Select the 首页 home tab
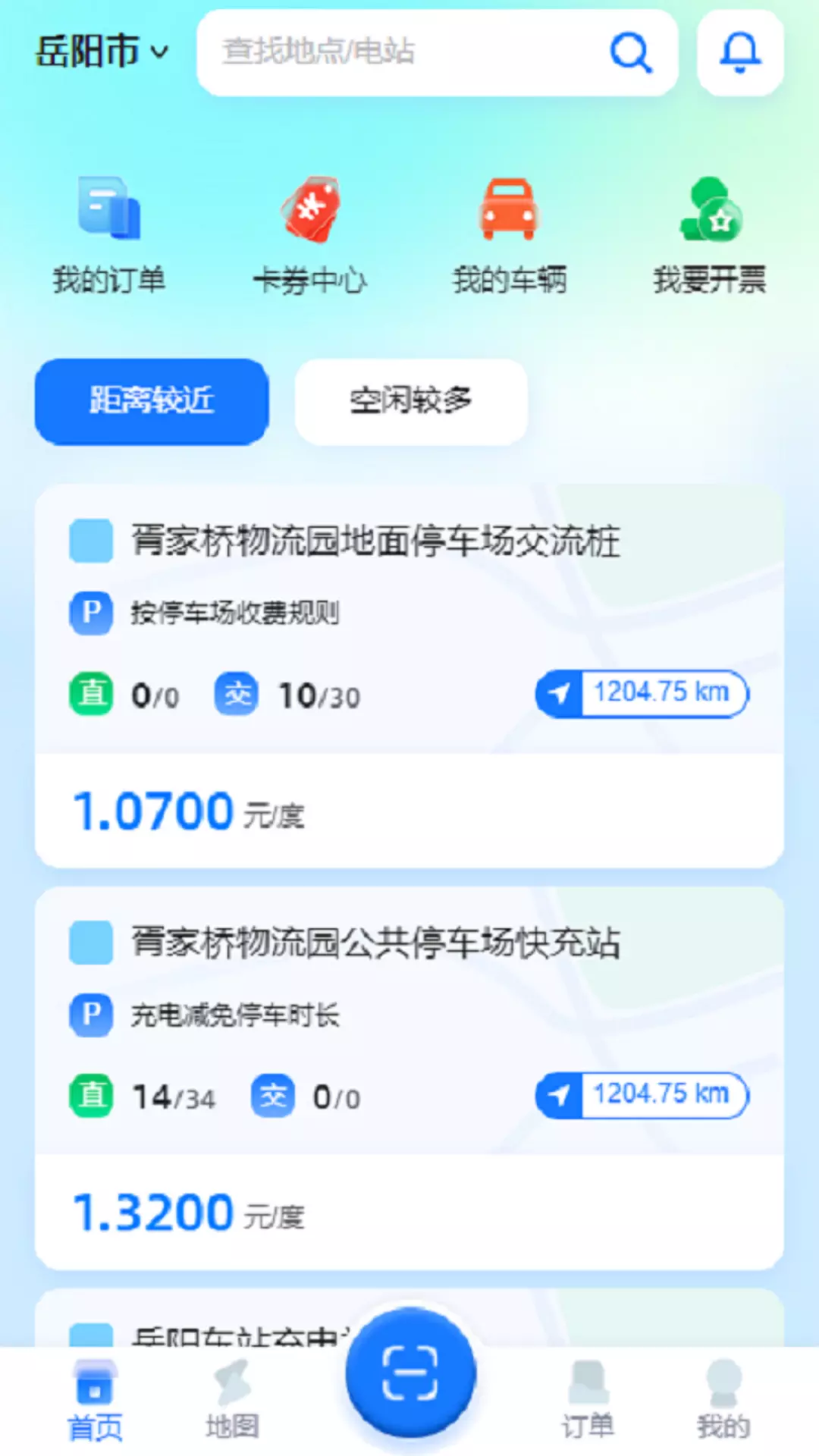The height and width of the screenshot is (1456, 819). [x=95, y=1400]
